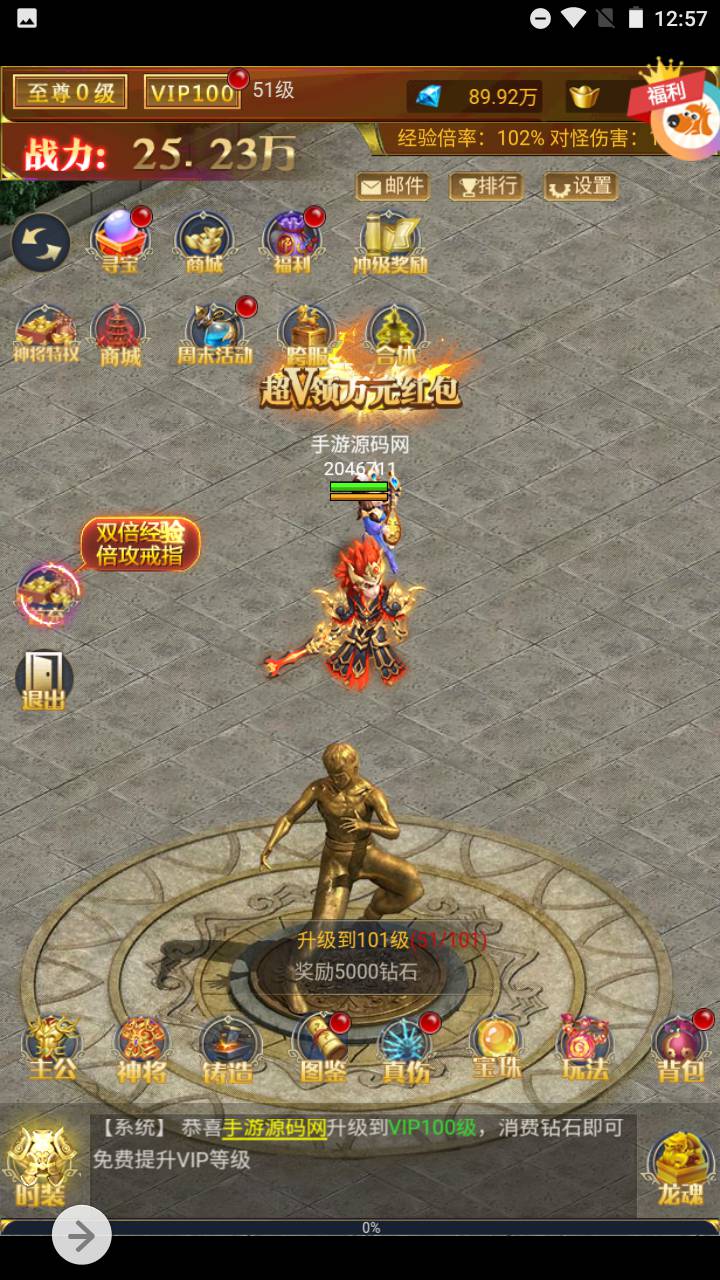Open the 双倍经验 倍攻戒指 promotion

click(141, 544)
